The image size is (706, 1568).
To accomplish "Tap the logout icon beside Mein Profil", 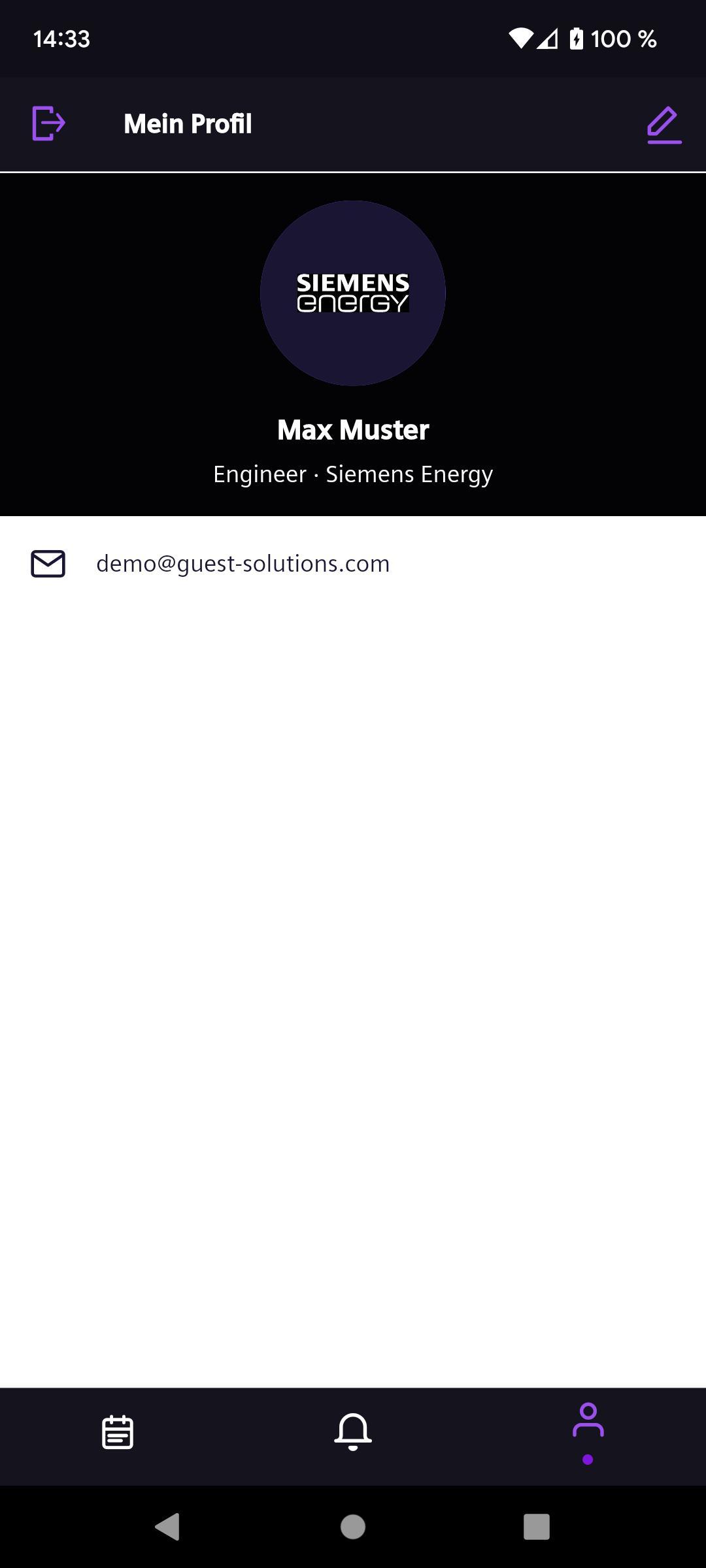I will point(49,123).
